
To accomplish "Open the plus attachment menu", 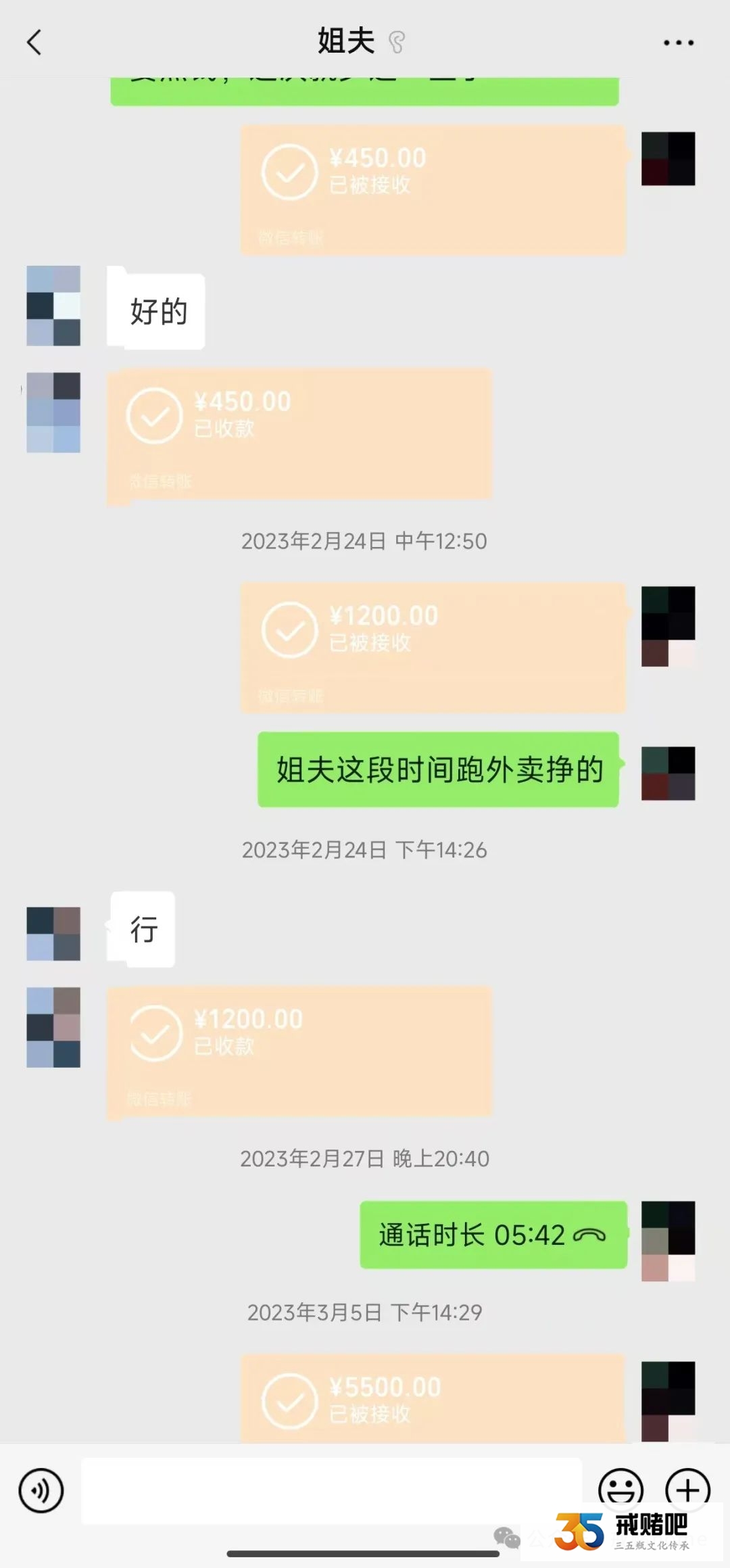I will [687, 1488].
